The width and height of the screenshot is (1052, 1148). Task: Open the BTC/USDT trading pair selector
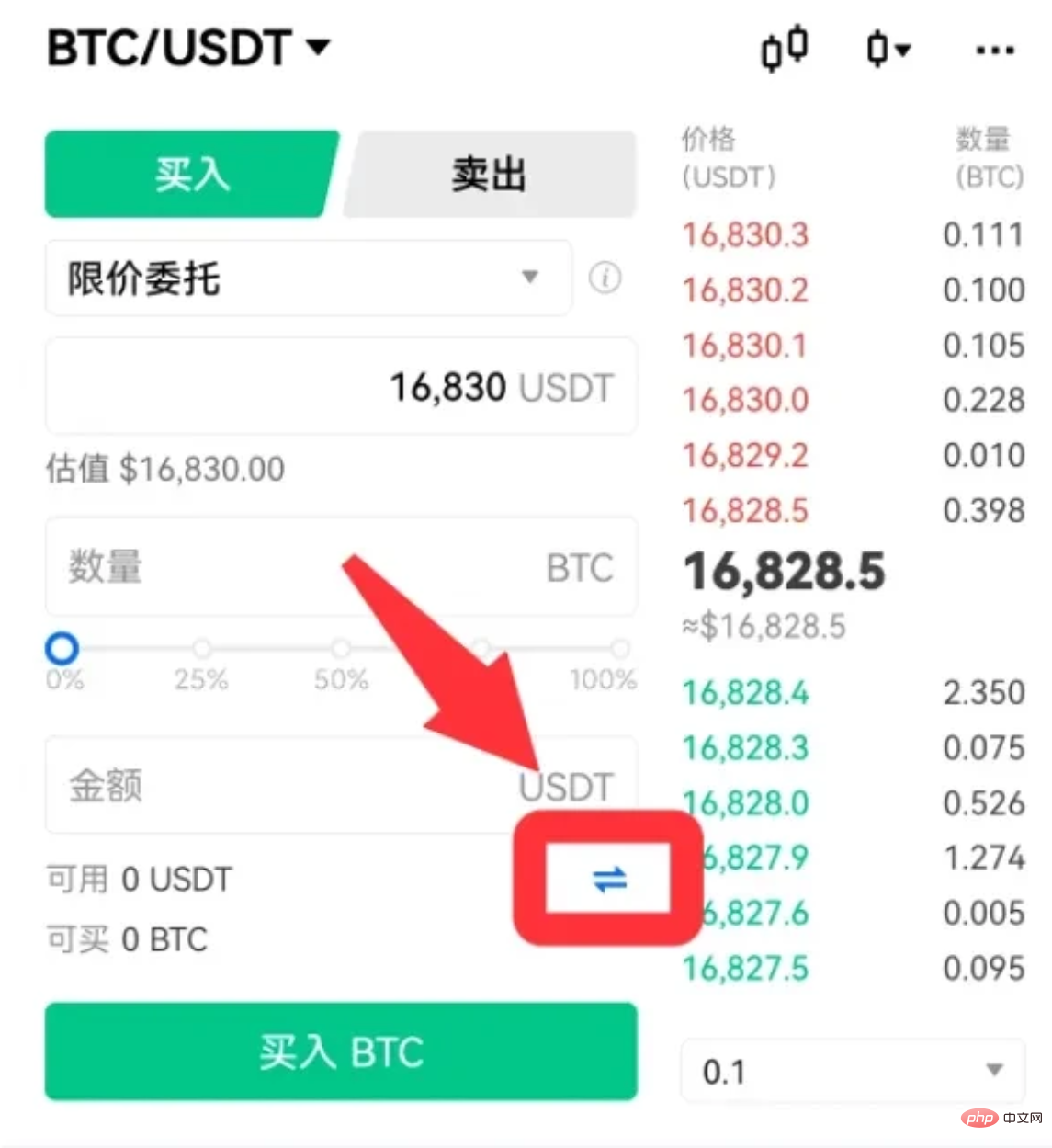click(x=187, y=48)
